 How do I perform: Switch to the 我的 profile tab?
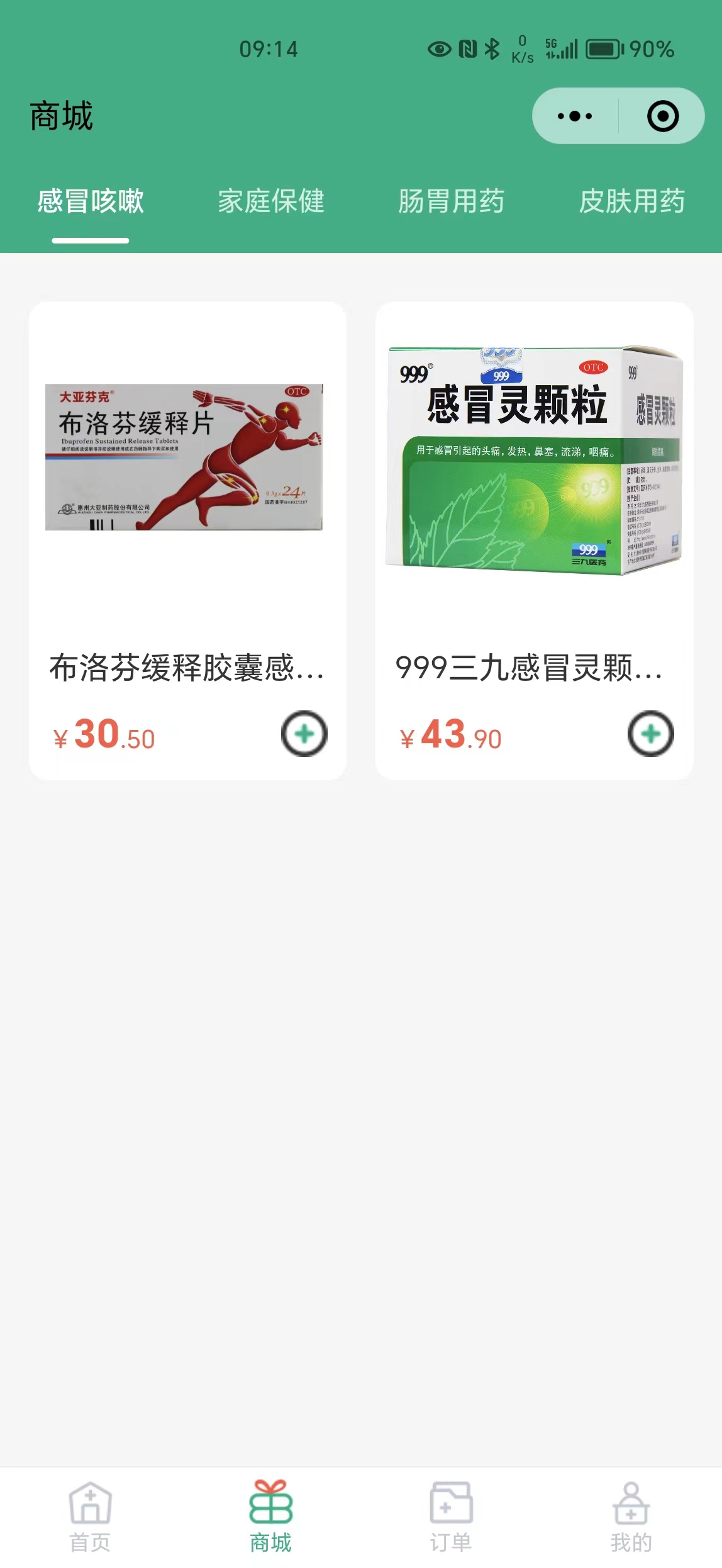coord(631,1517)
